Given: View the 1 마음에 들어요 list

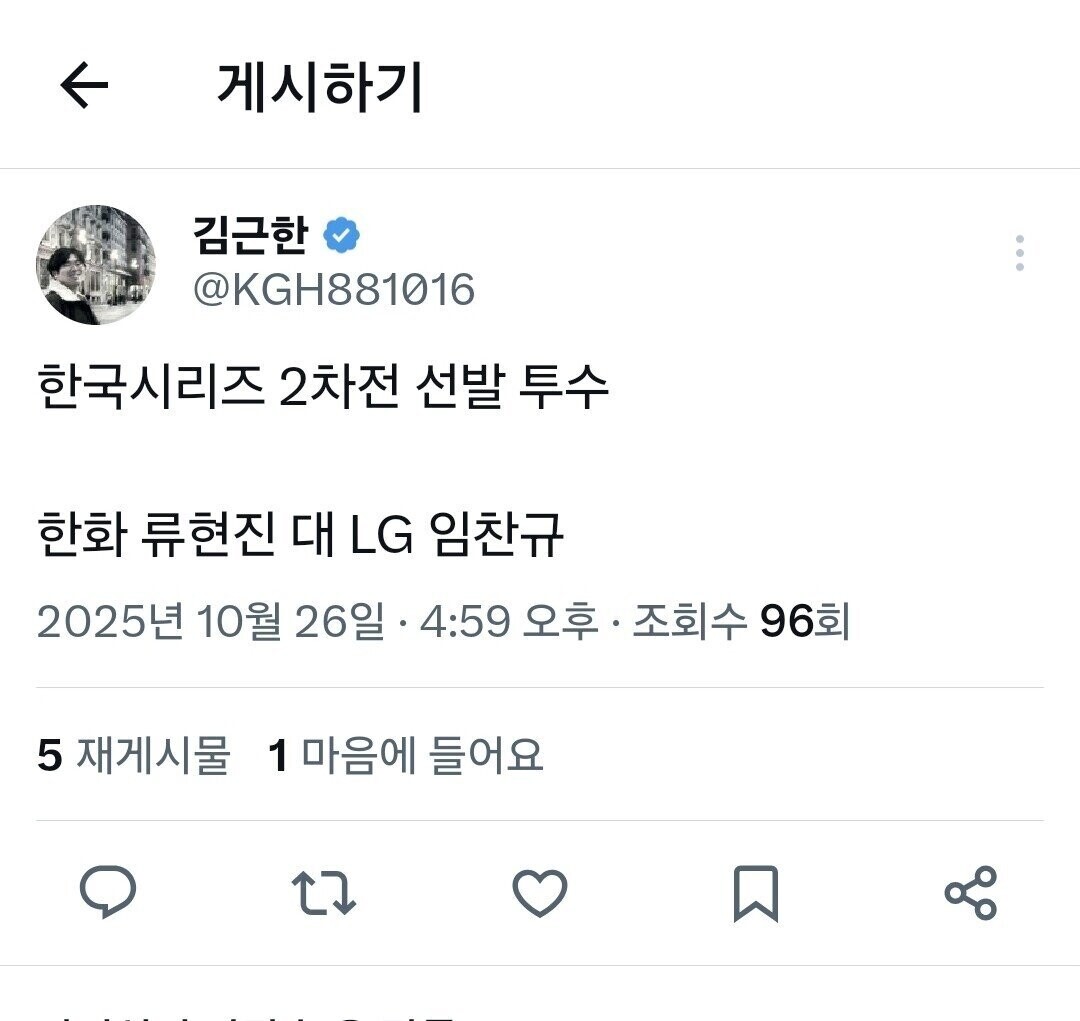Looking at the screenshot, I should [x=406, y=755].
